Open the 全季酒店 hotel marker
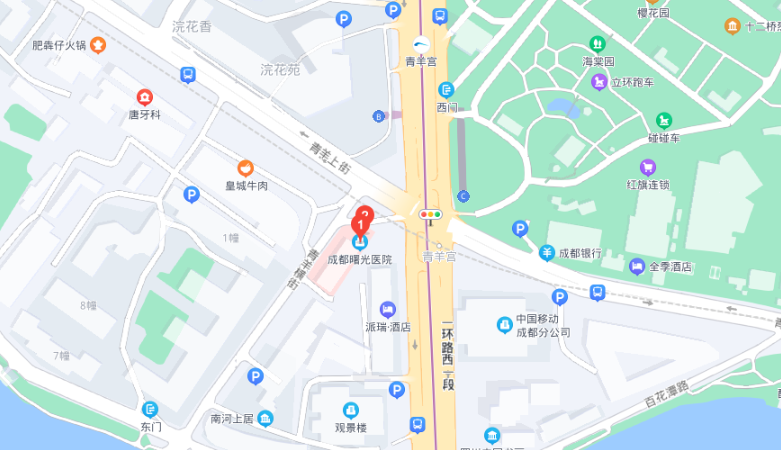 [x=637, y=266]
